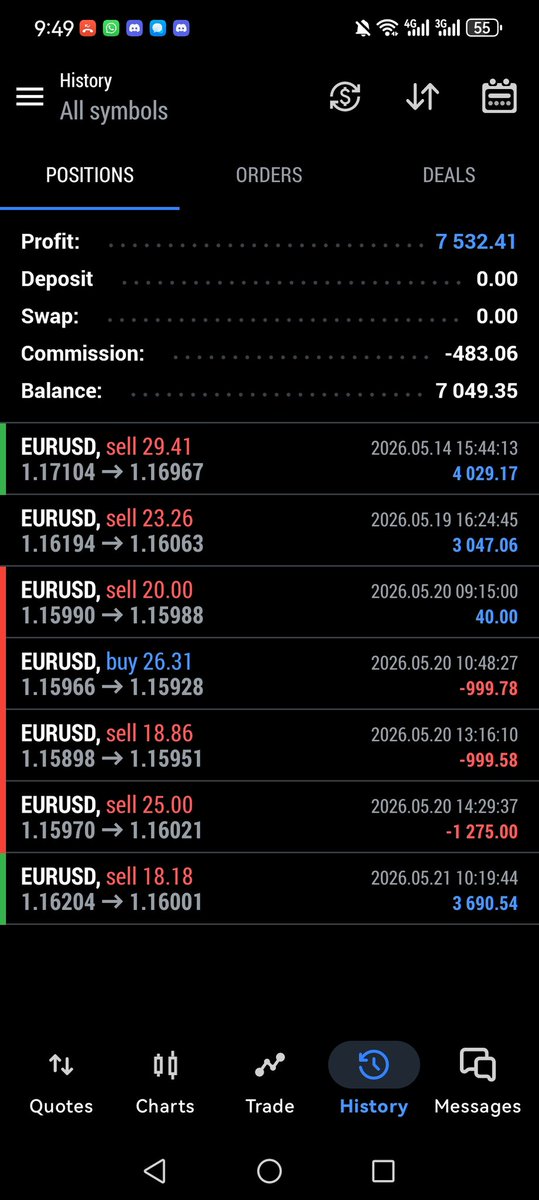Viewport: 539px width, 1200px height.
Task: Open the EURUSD sell 23.26 position
Action: pyautogui.click(x=270, y=531)
